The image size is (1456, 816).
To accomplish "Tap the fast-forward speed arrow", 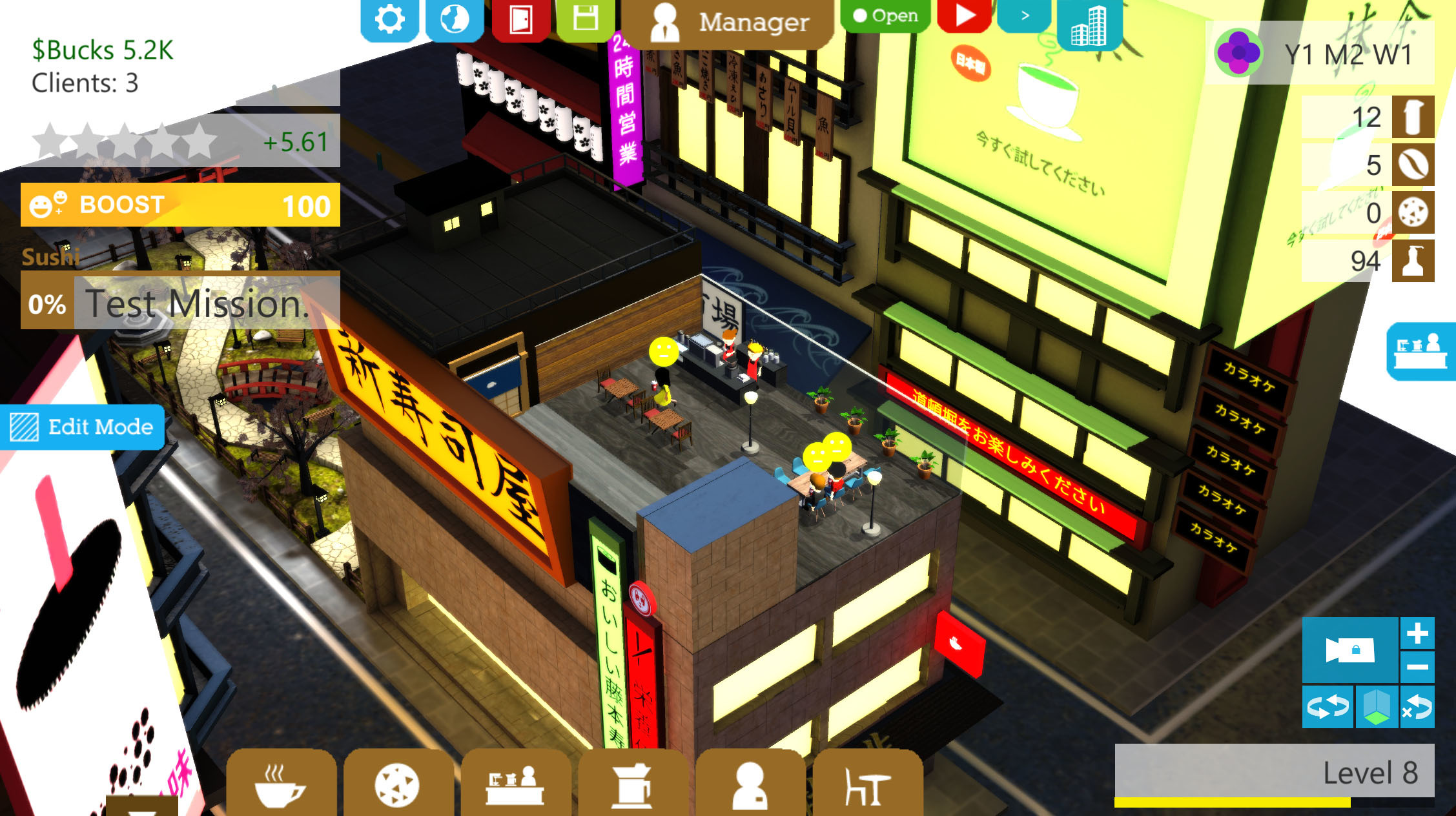I will 1025,15.
